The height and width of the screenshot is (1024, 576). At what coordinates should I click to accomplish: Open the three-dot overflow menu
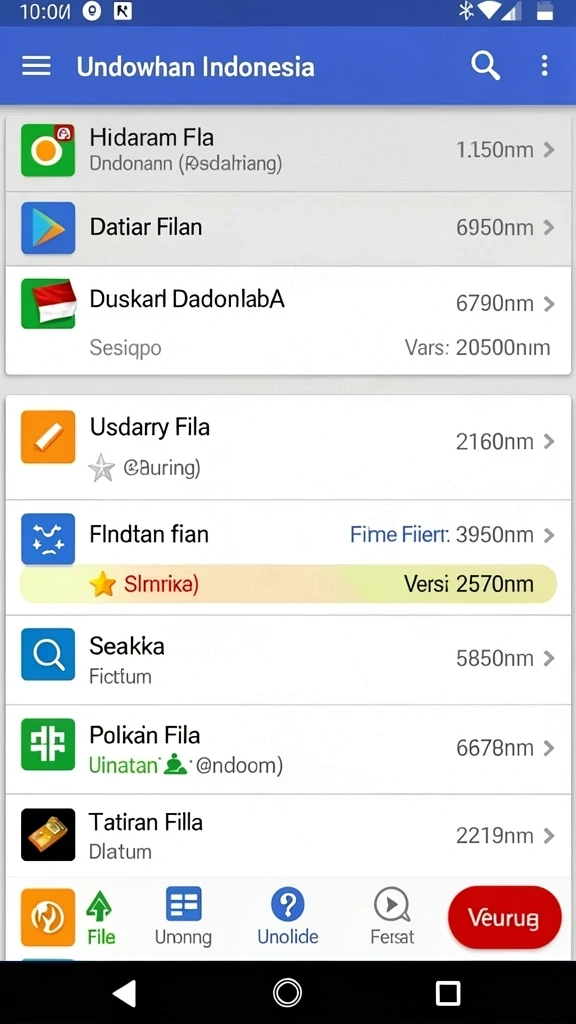pyautogui.click(x=545, y=66)
